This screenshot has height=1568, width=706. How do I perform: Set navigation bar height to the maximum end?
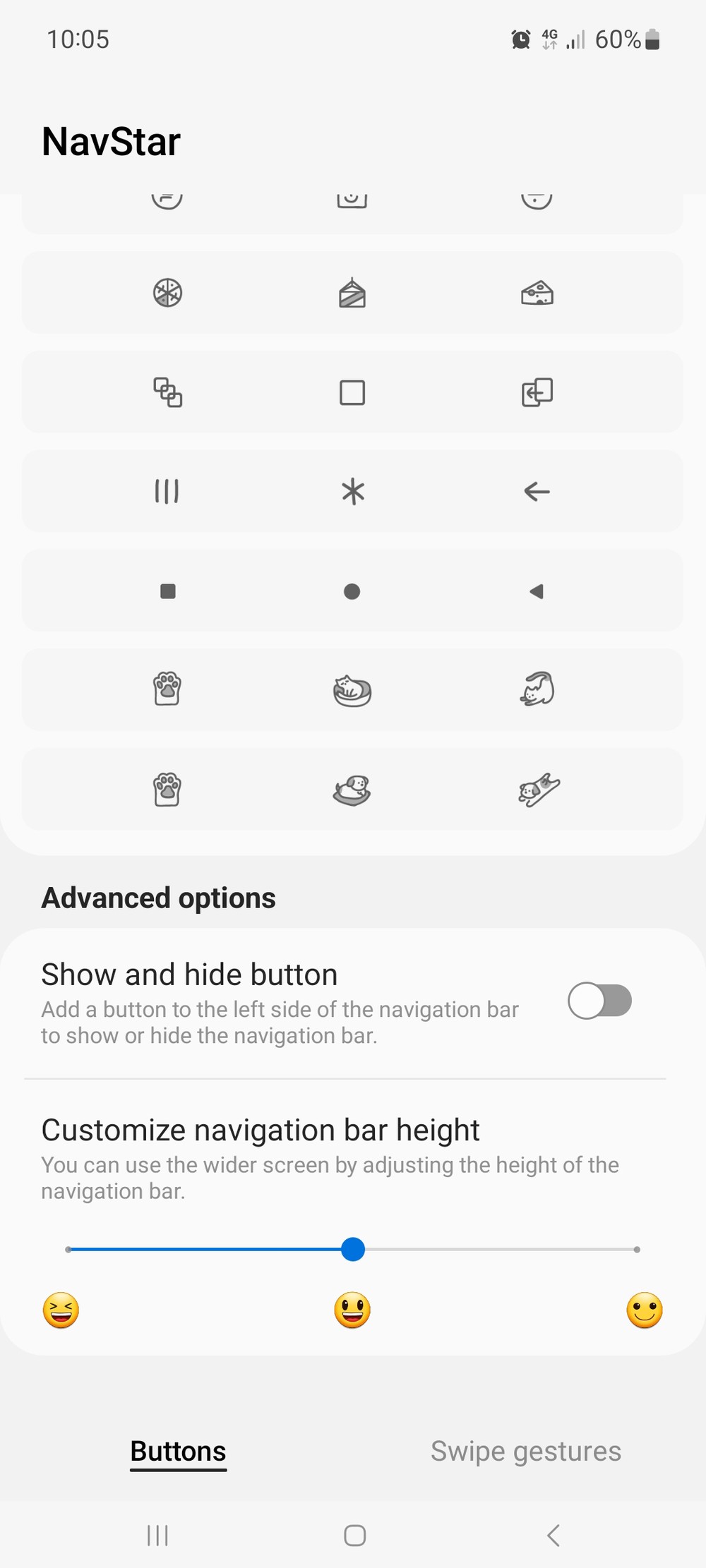637,1250
